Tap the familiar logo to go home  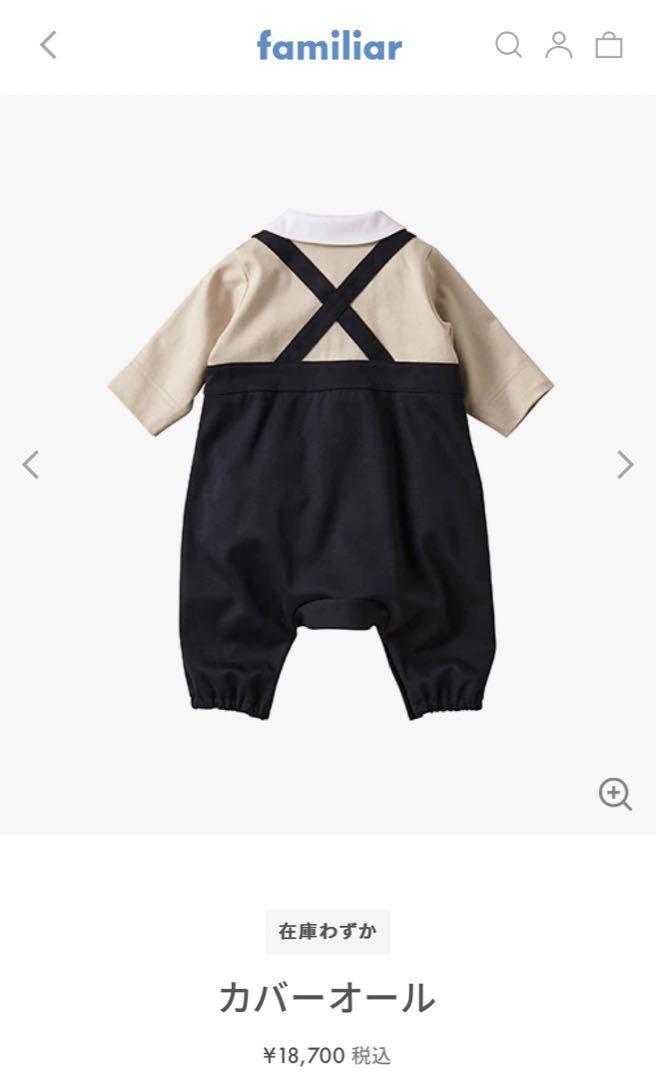(329, 45)
